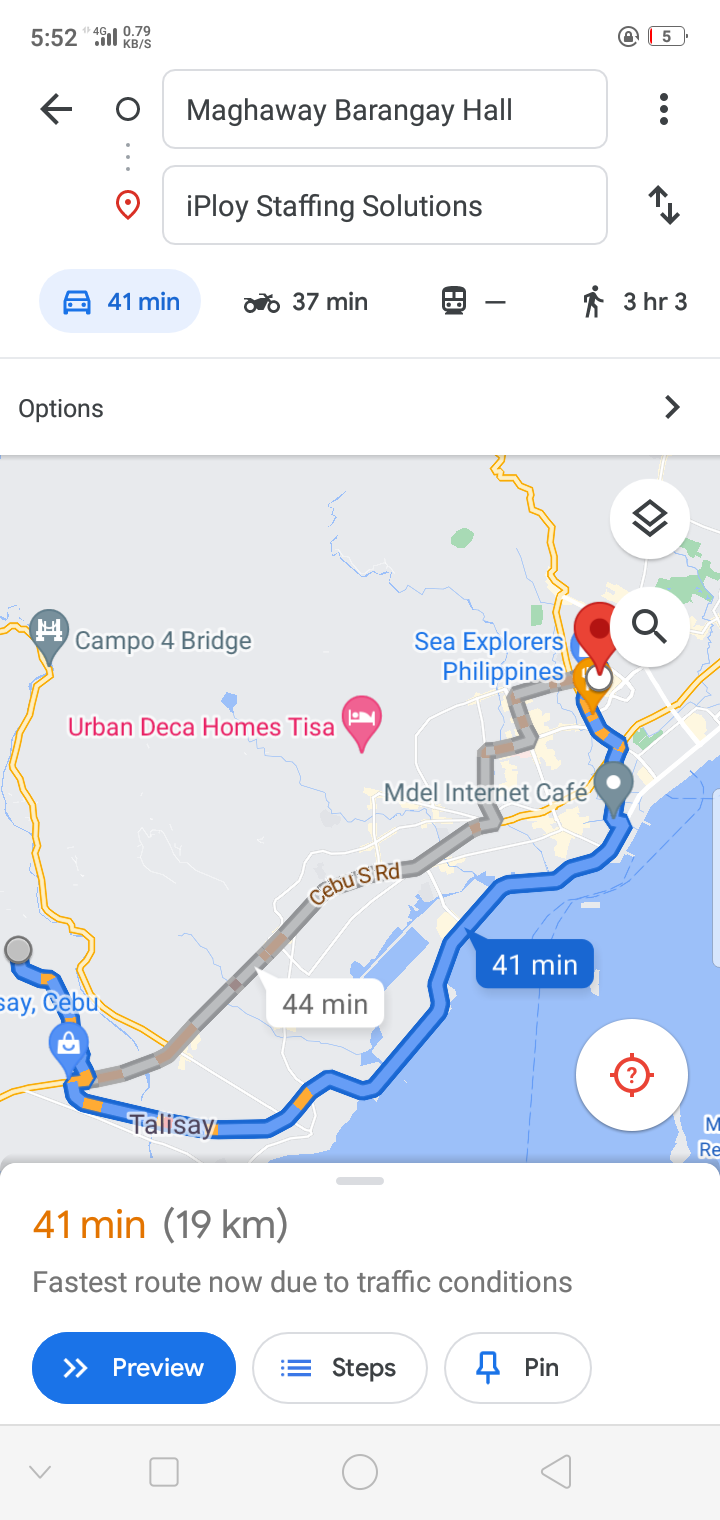Pin this route

(x=517, y=1367)
